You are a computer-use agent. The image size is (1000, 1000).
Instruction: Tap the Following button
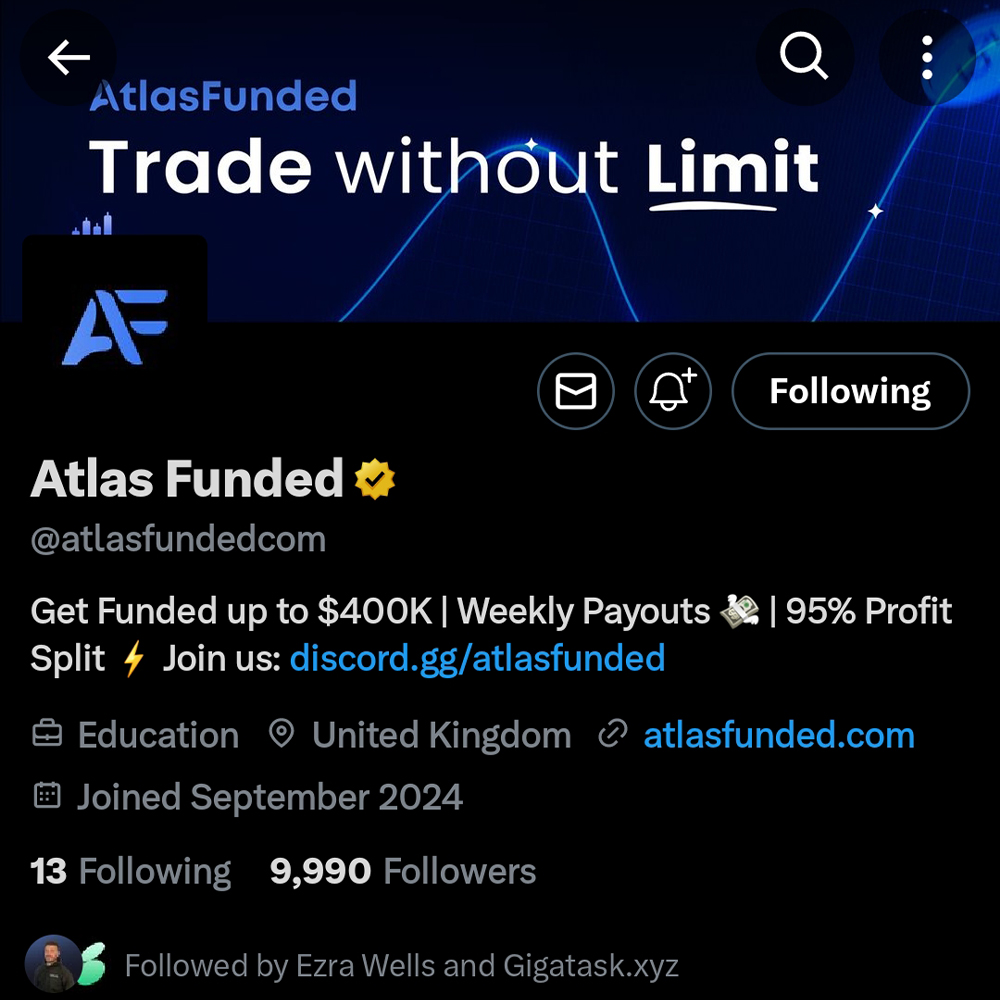(x=850, y=391)
